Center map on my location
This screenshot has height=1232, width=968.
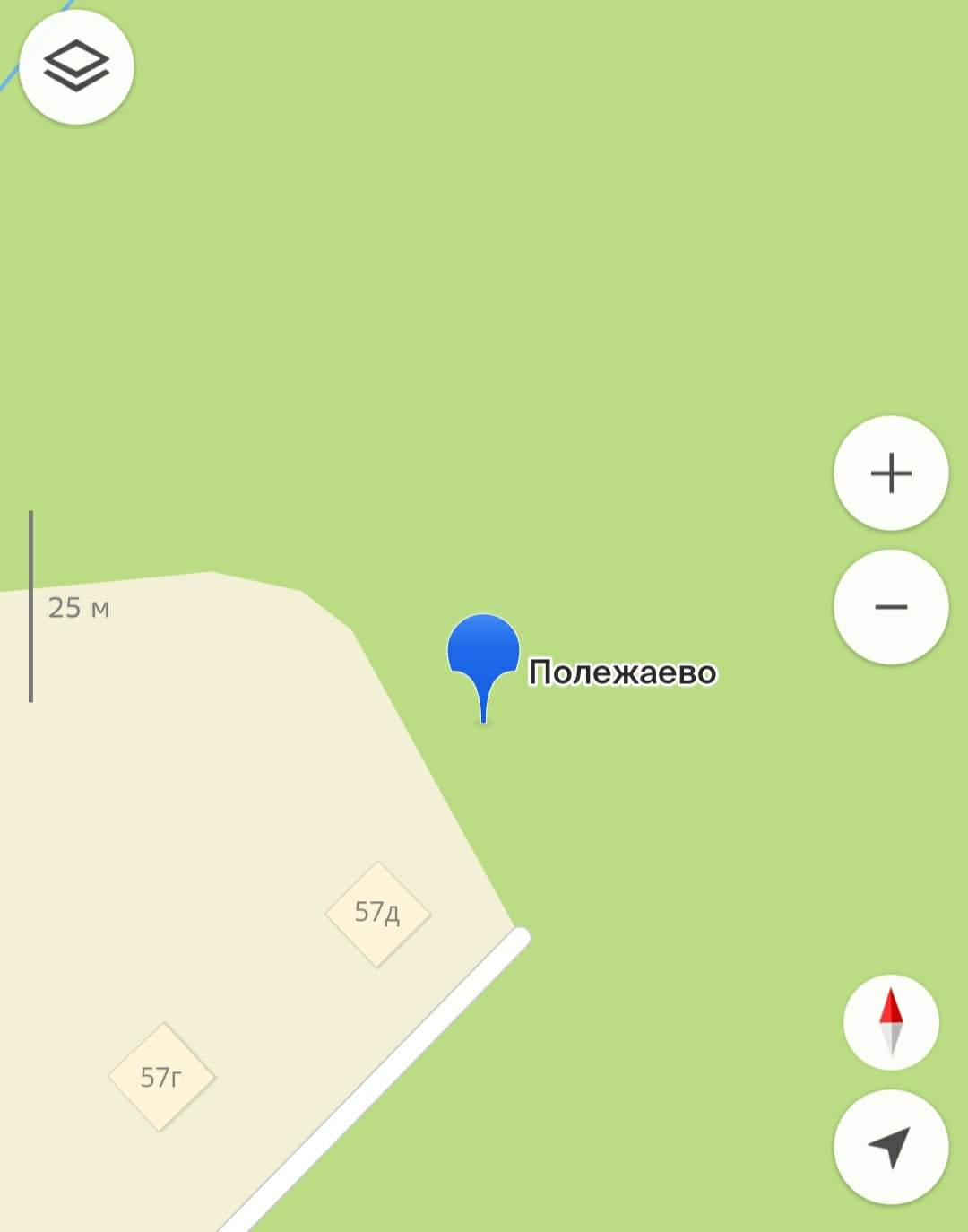tap(891, 1147)
